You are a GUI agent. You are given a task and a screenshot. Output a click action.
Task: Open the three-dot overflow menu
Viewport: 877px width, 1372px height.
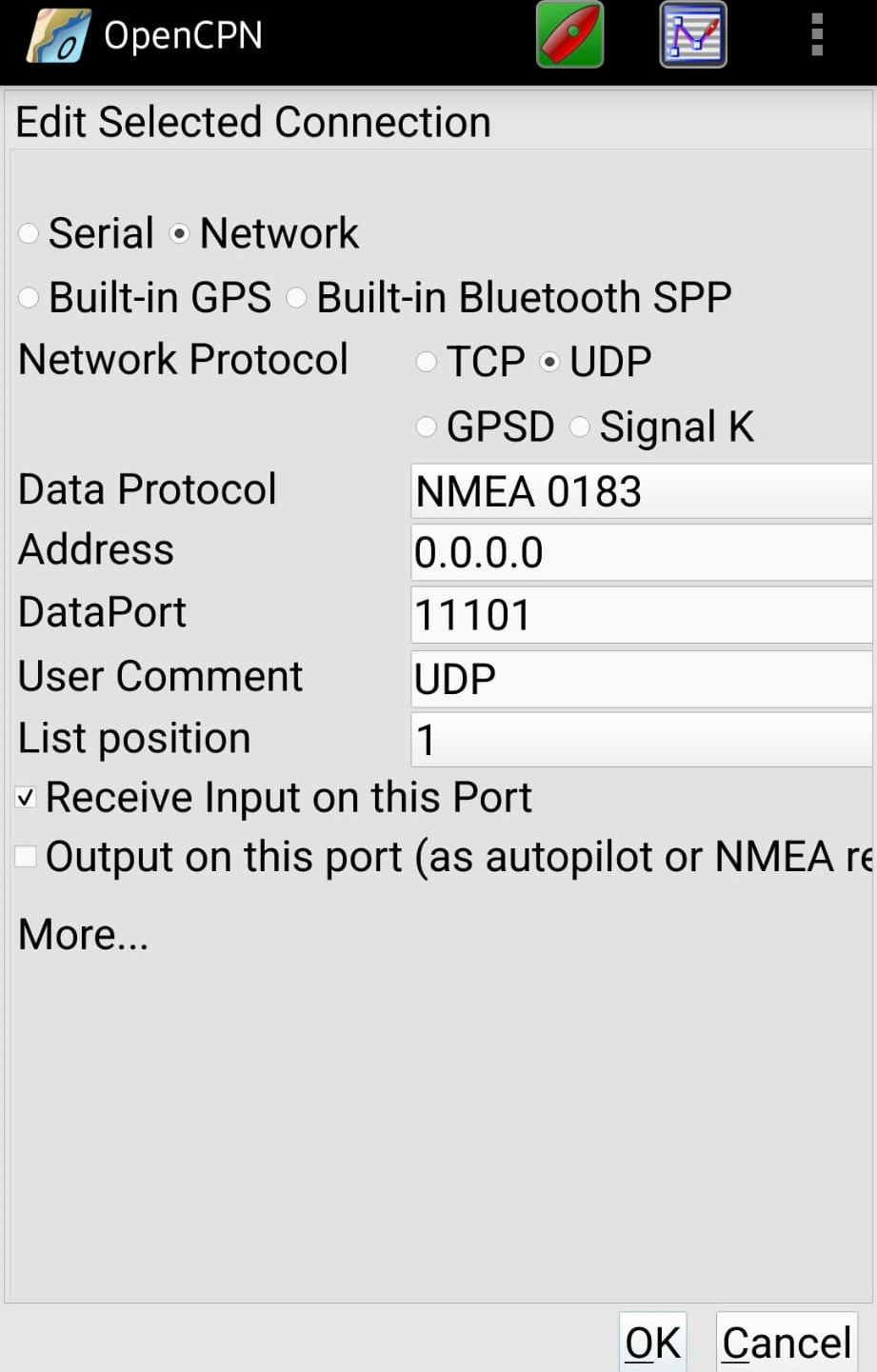click(x=815, y=34)
